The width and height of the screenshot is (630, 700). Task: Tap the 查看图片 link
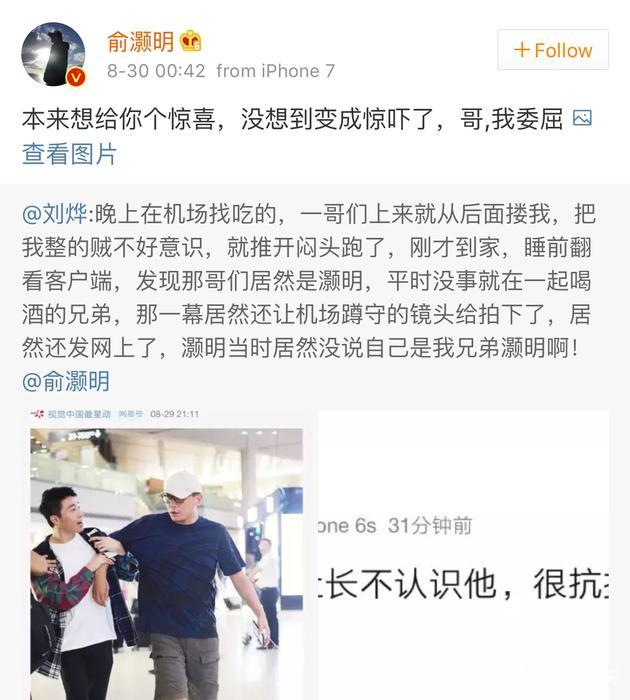[69, 154]
